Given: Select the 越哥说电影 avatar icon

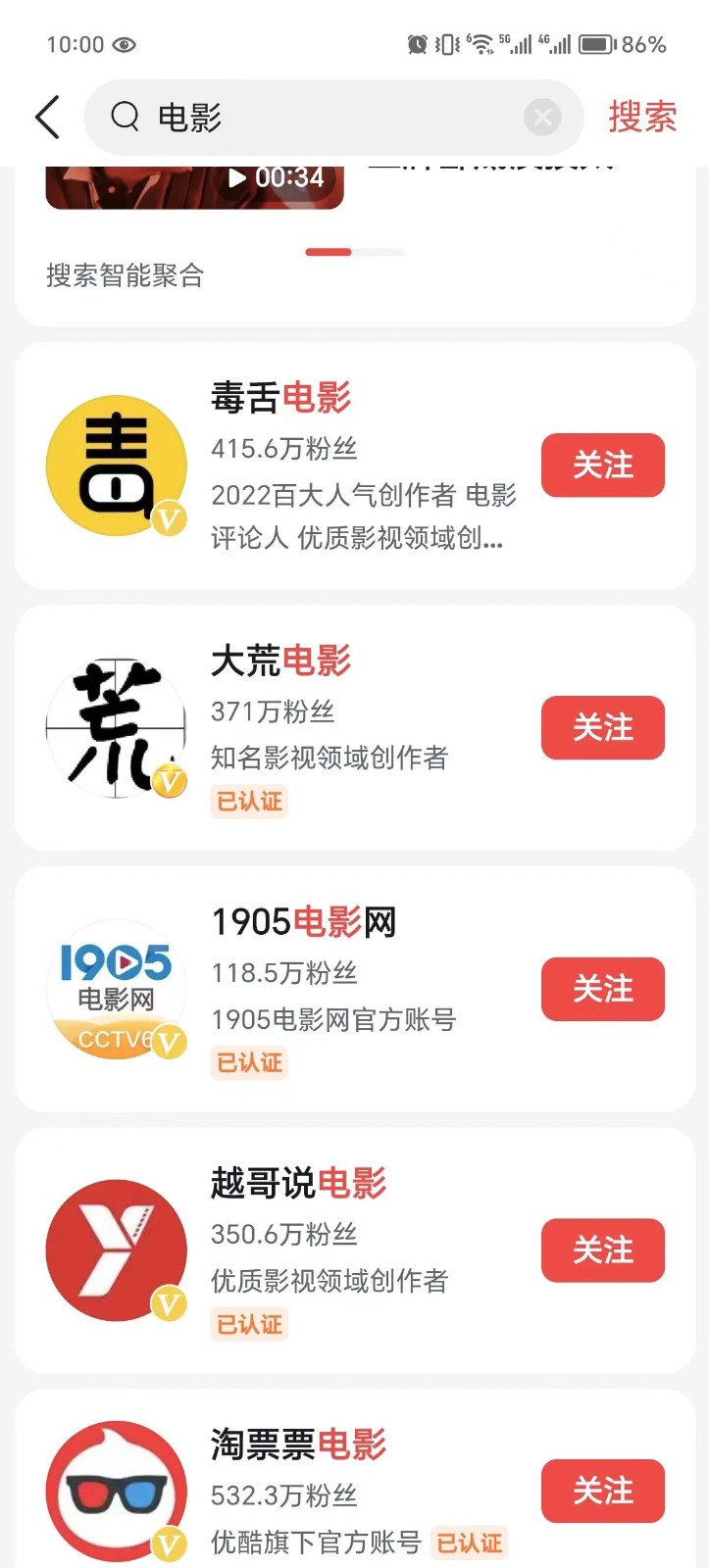Looking at the screenshot, I should coord(116,1249).
